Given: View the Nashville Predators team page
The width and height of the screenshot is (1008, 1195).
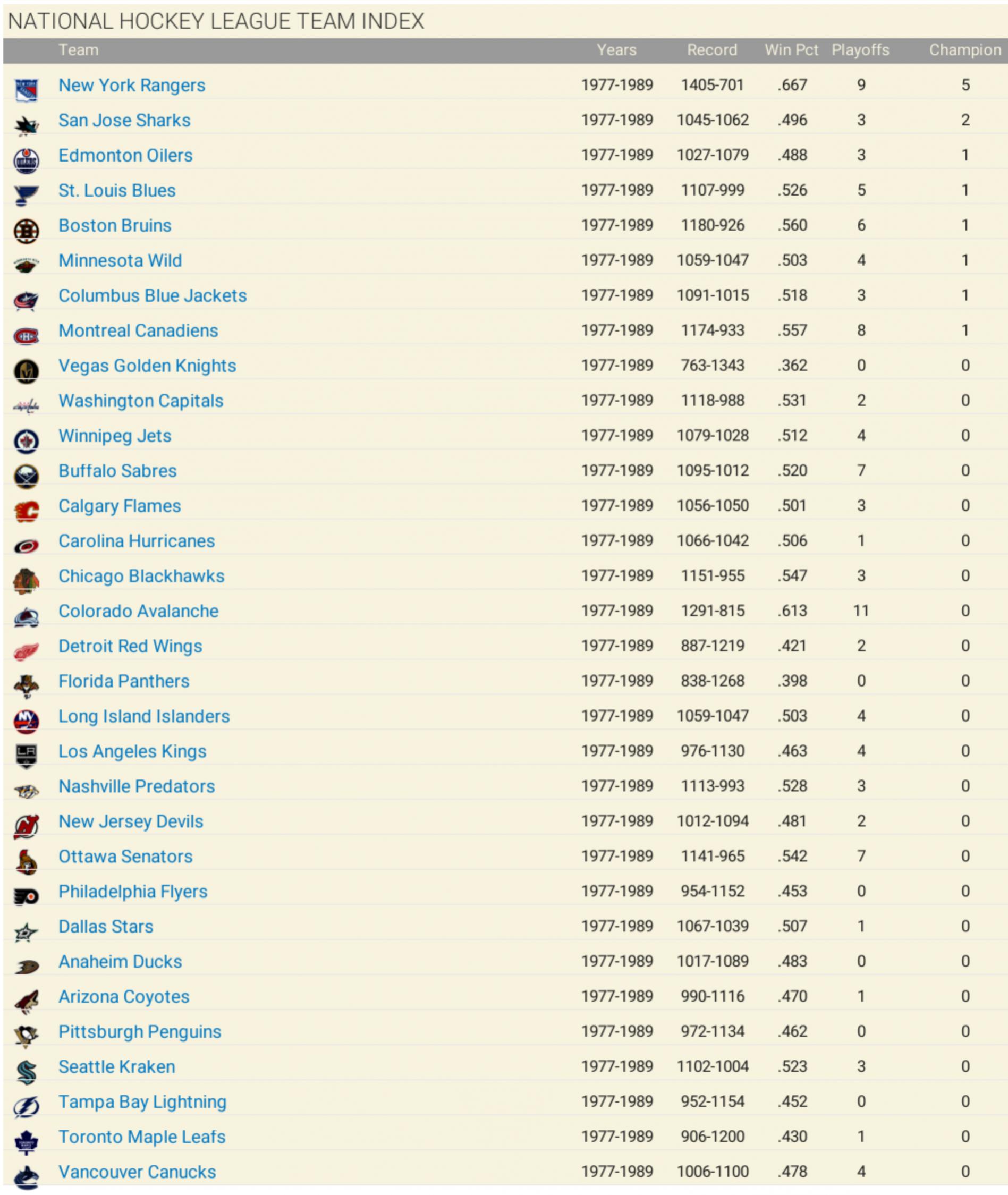Looking at the screenshot, I should pyautogui.click(x=137, y=786).
